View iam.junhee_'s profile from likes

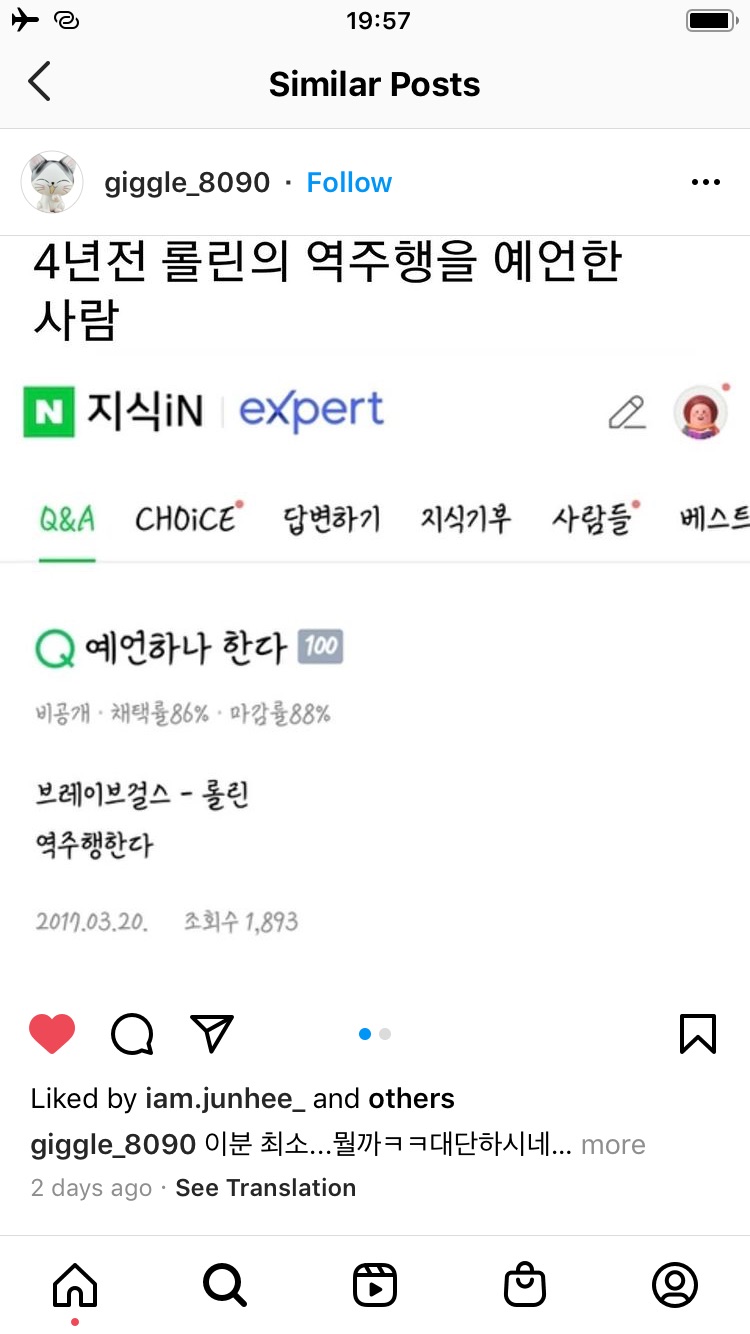pos(225,1099)
